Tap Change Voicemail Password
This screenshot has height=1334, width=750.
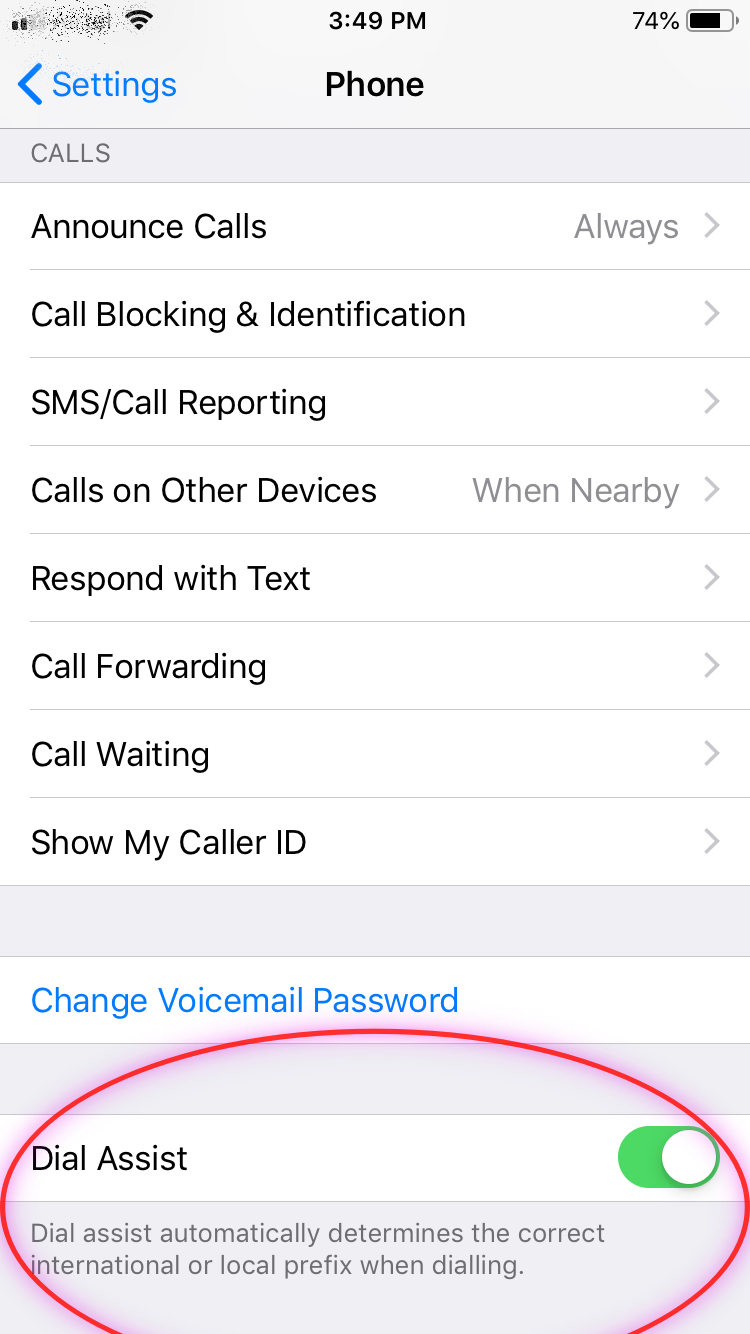[x=245, y=1001]
